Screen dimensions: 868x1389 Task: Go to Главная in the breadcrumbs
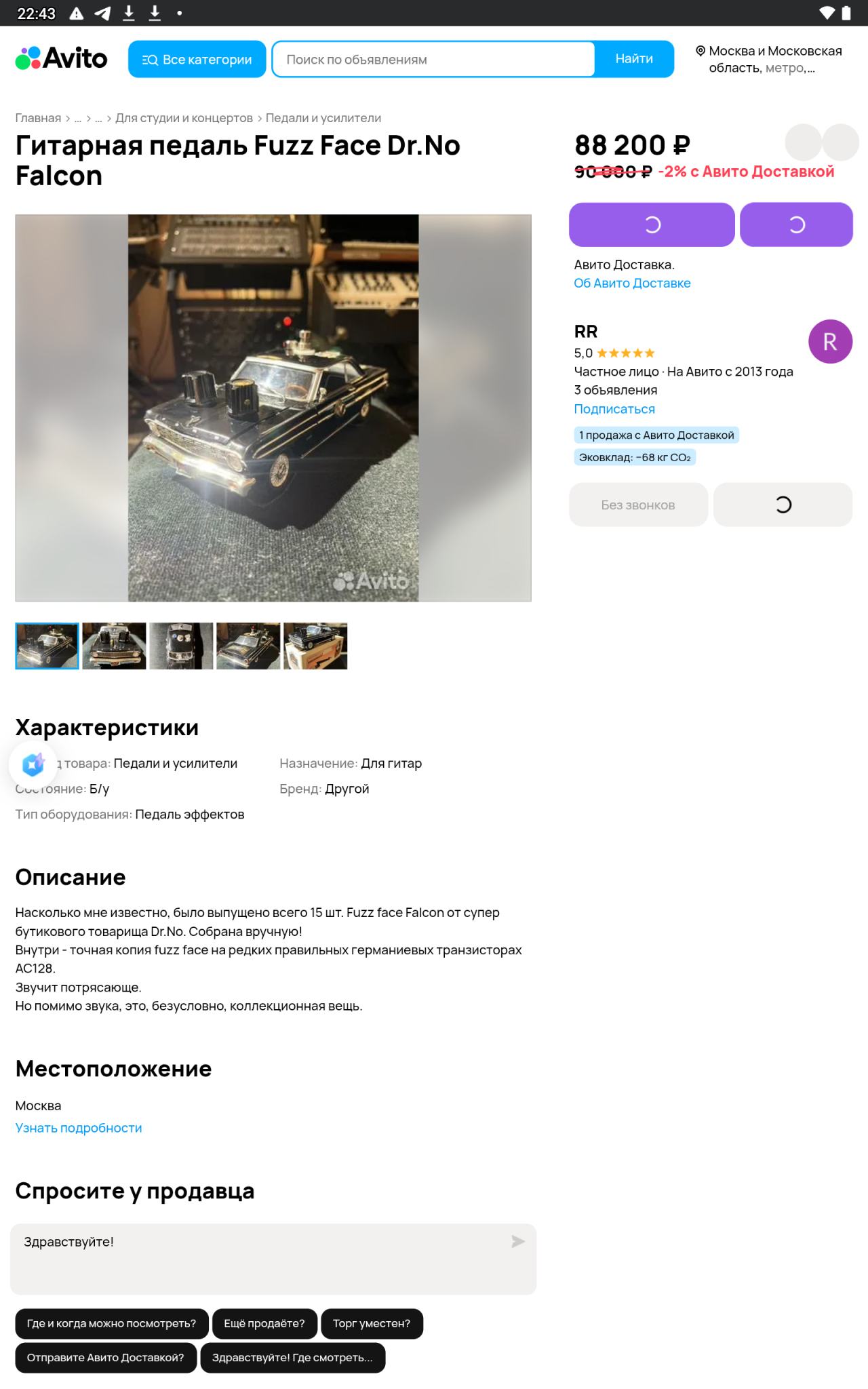click(x=38, y=118)
